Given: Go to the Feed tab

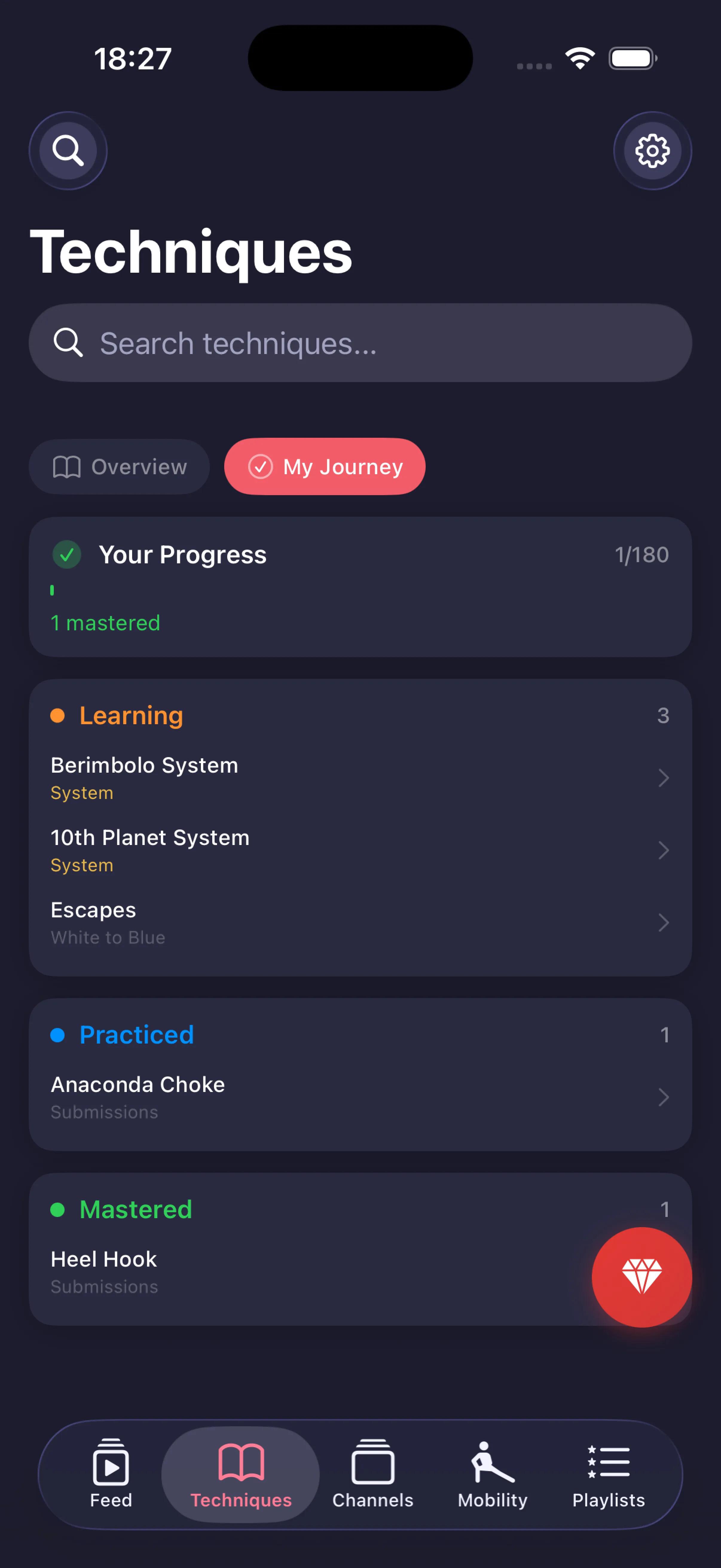Looking at the screenshot, I should point(111,1474).
